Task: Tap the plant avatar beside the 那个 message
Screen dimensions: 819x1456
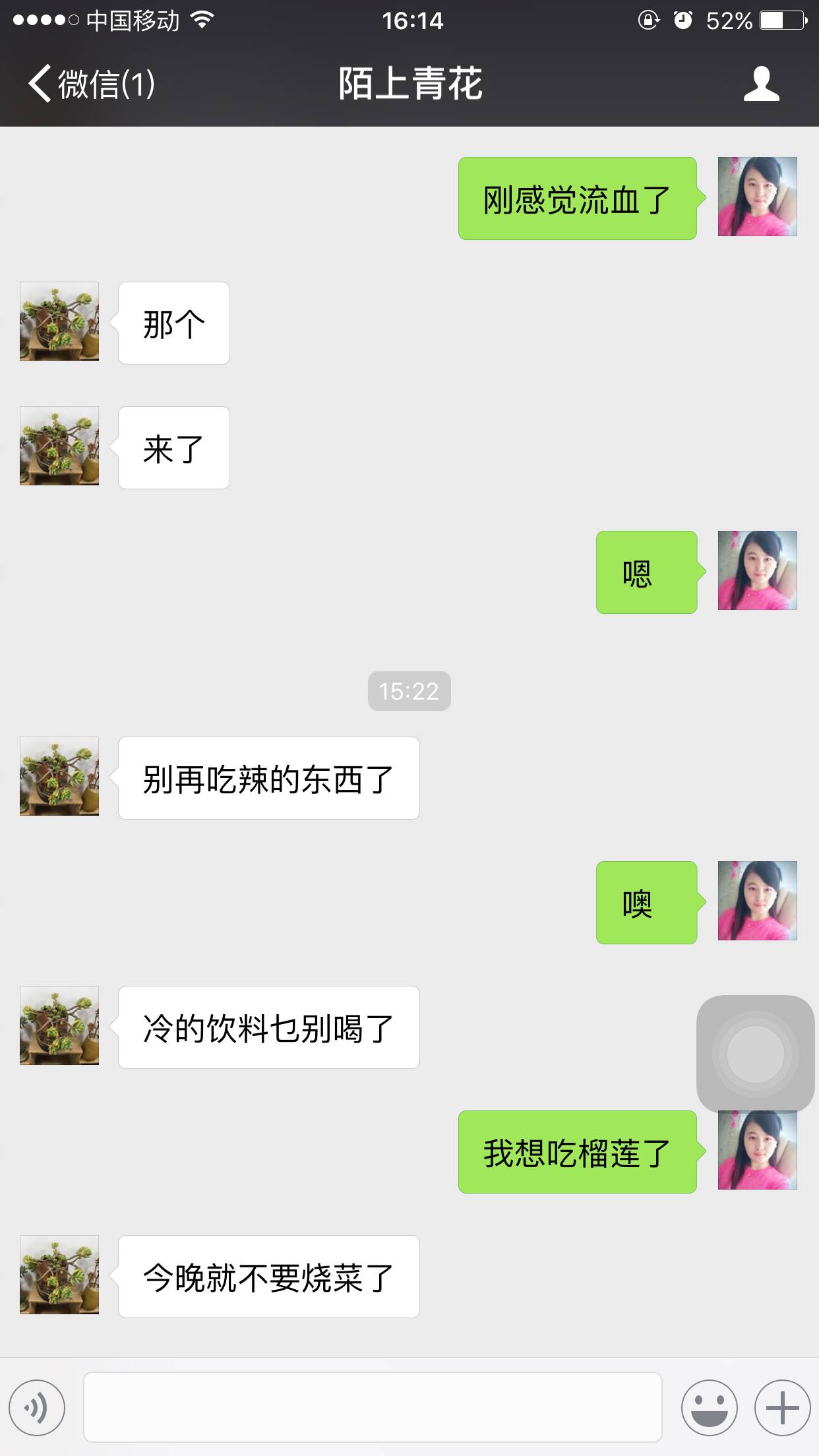Action: (x=59, y=321)
